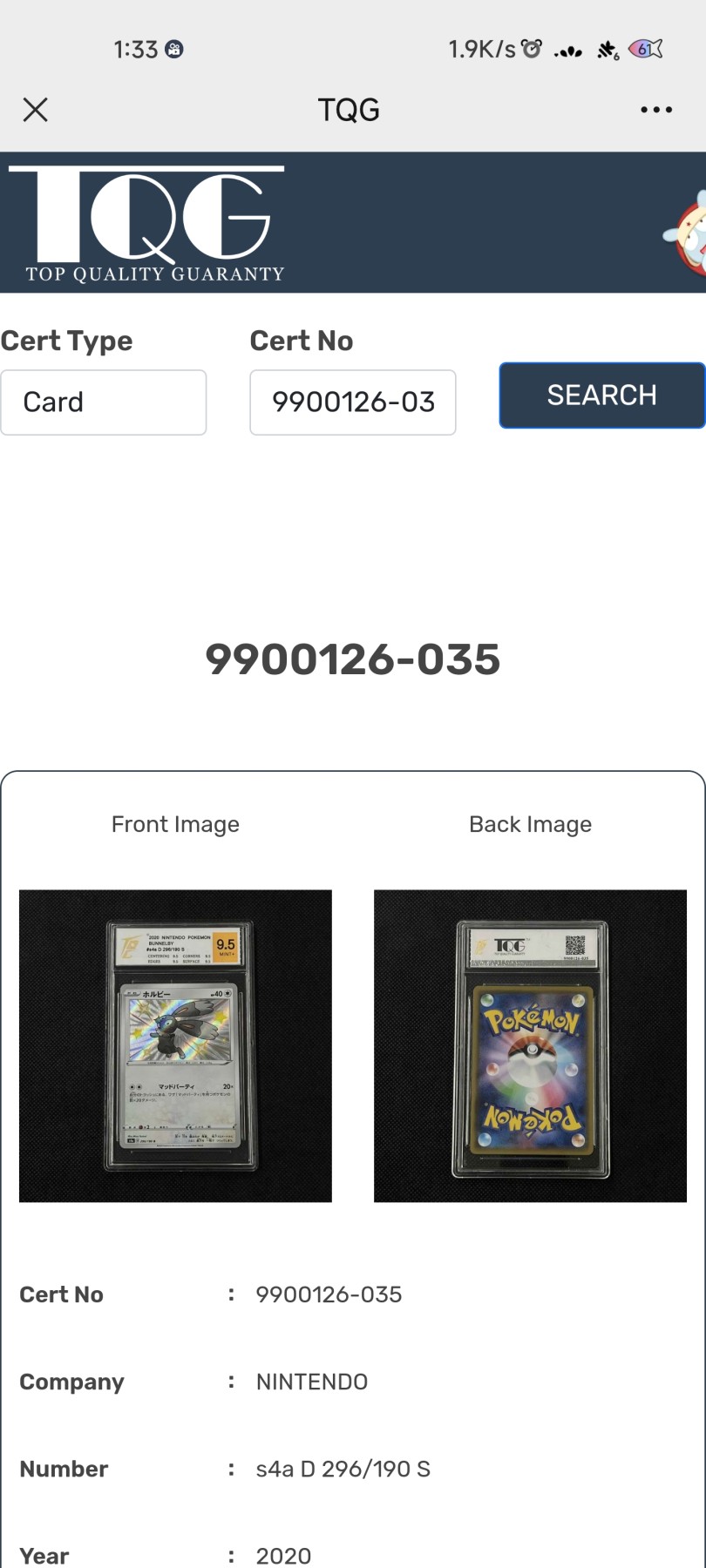The image size is (706, 1568).
Task: View the front image of the card
Action: [x=175, y=1045]
